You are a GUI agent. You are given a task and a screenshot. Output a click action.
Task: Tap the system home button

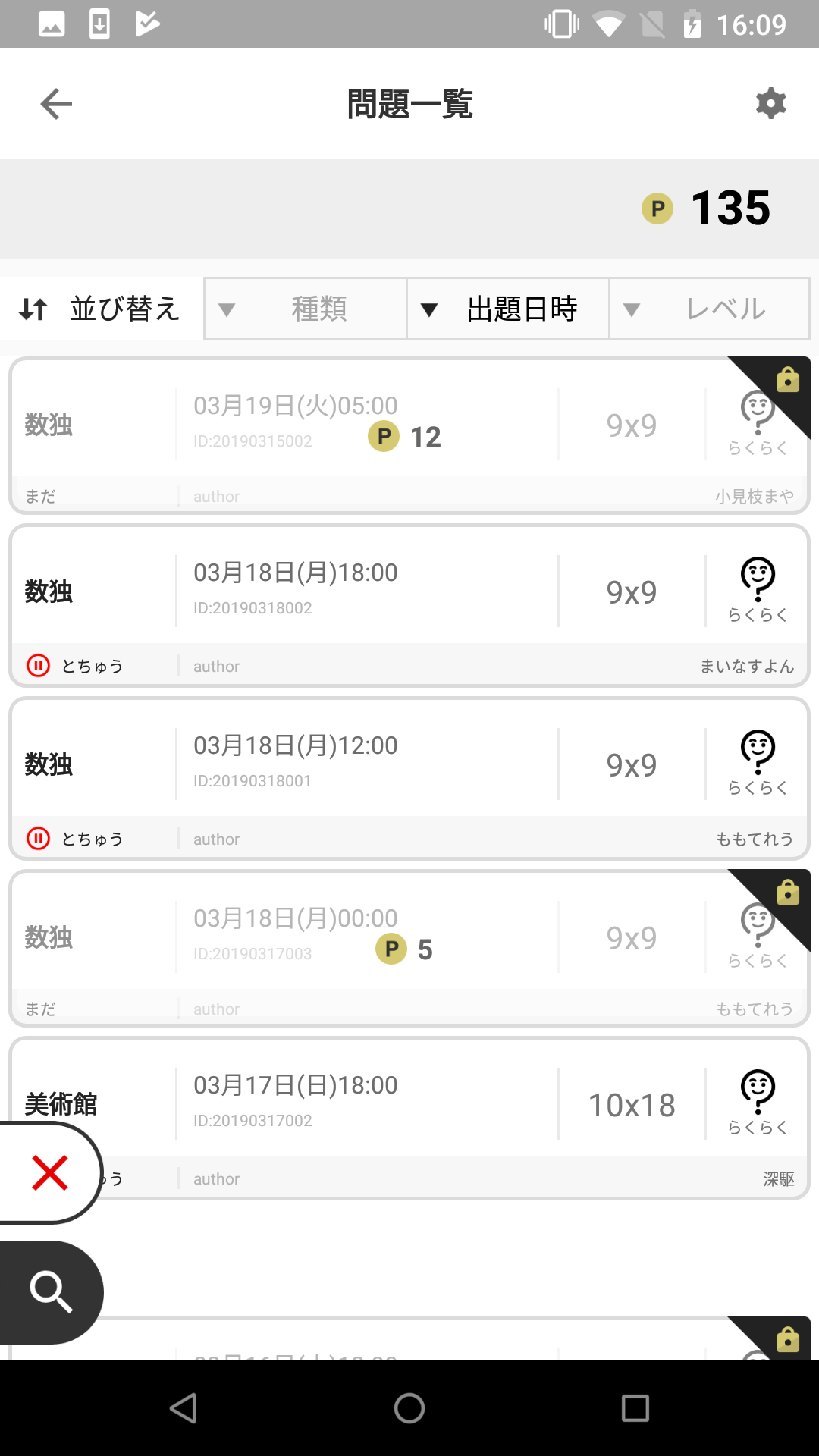(409, 1408)
